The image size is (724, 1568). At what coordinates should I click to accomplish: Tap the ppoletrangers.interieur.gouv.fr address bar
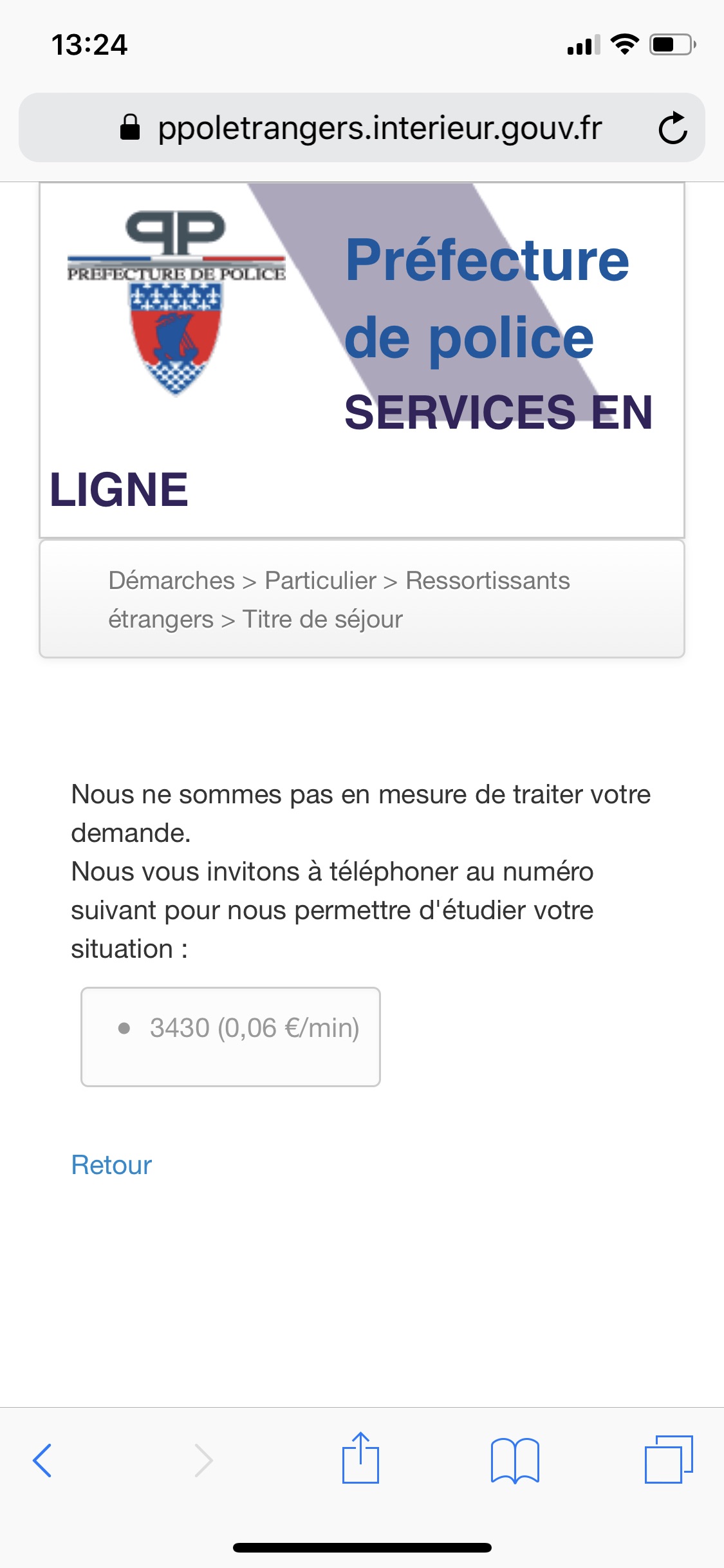pyautogui.click(x=362, y=127)
